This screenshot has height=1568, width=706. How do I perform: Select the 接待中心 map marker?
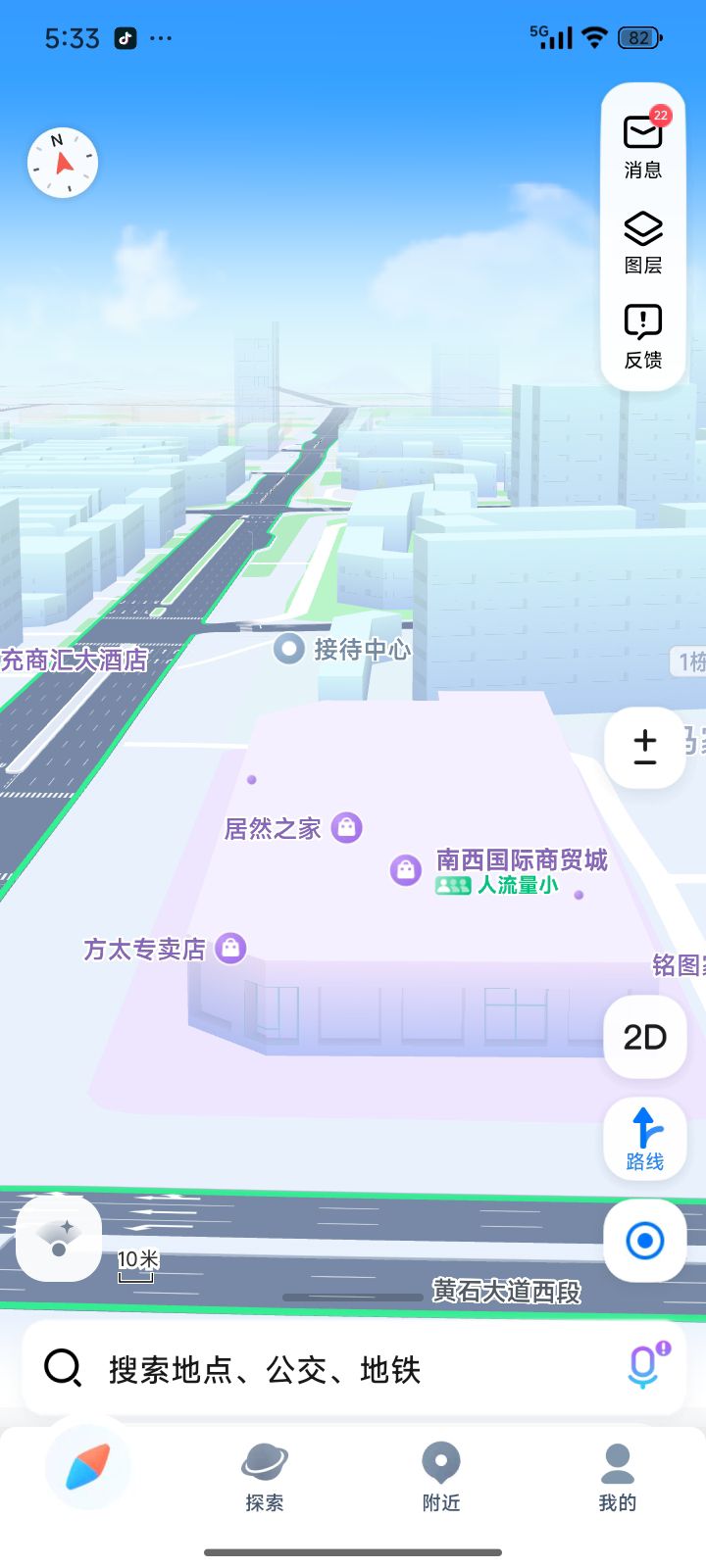pos(289,649)
